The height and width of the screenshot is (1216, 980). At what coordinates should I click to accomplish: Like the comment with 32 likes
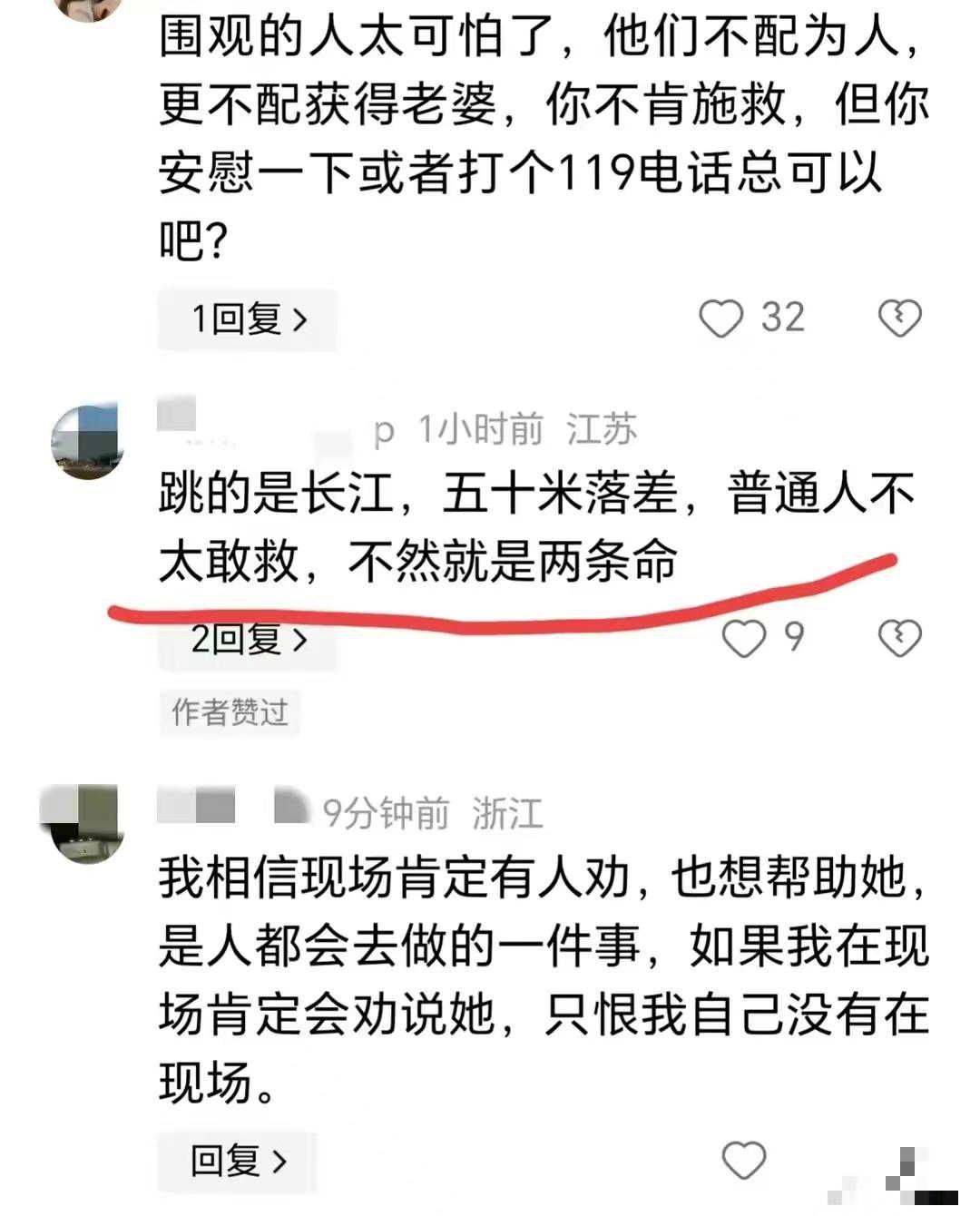(721, 319)
